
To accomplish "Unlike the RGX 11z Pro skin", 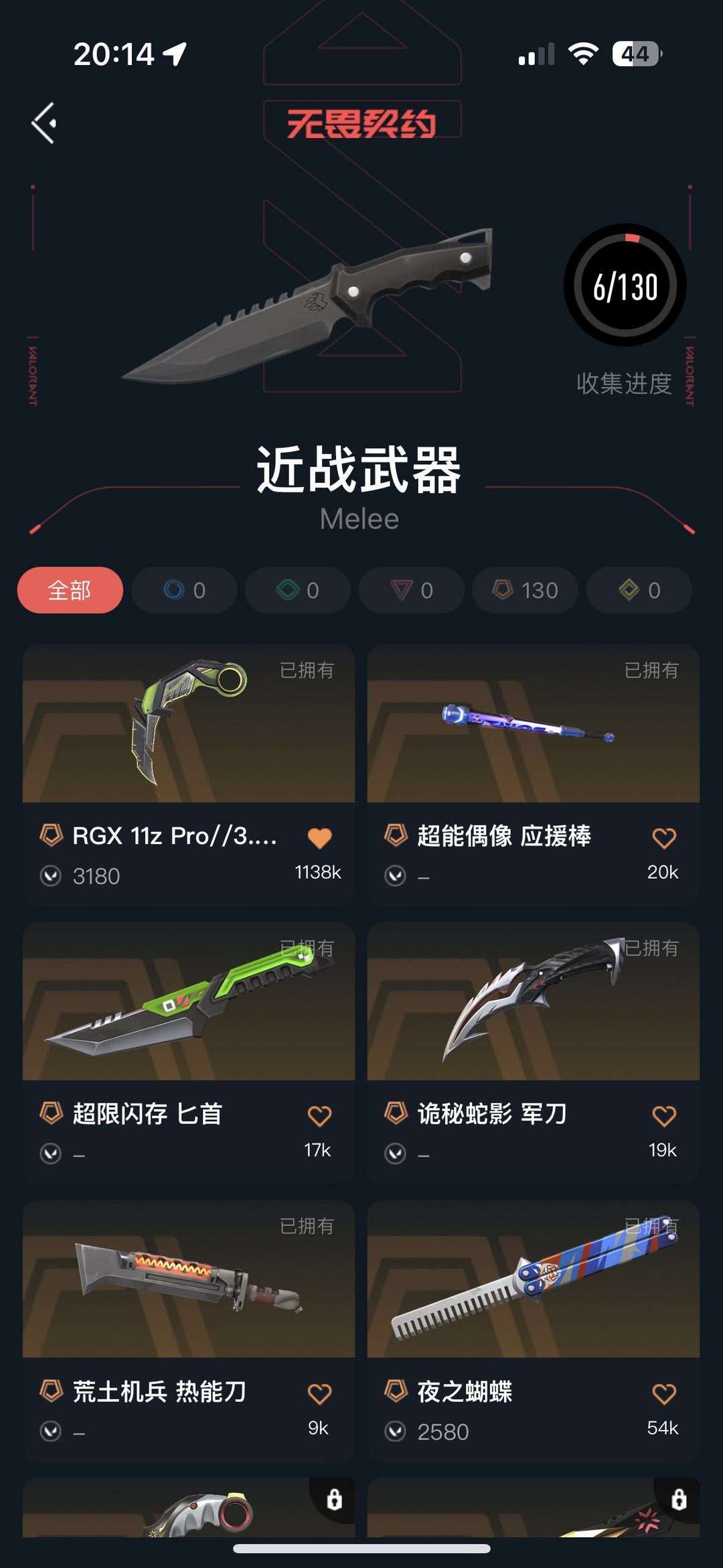I will click(319, 838).
